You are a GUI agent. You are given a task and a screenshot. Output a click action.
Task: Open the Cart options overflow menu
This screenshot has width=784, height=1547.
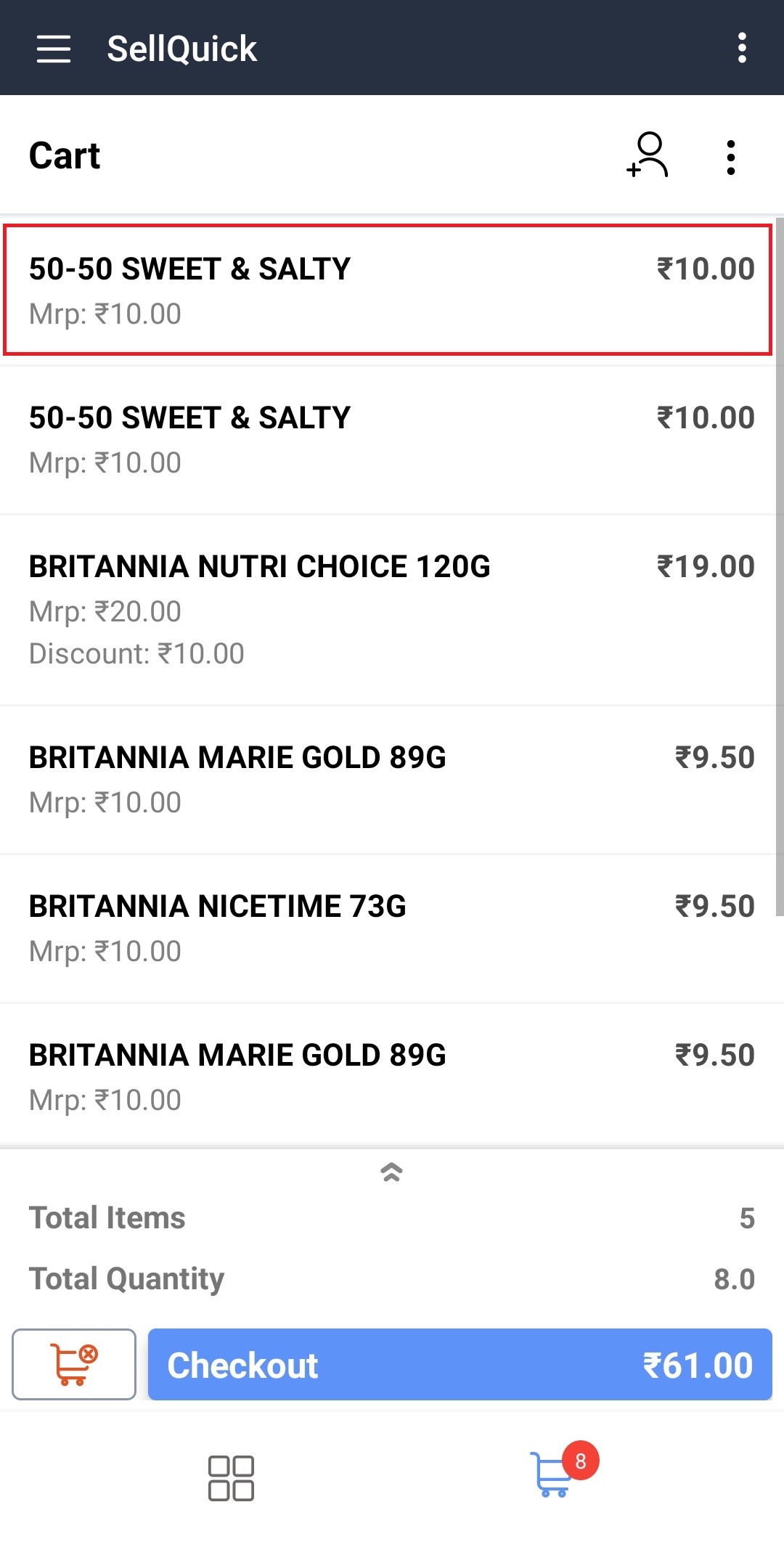(x=730, y=157)
